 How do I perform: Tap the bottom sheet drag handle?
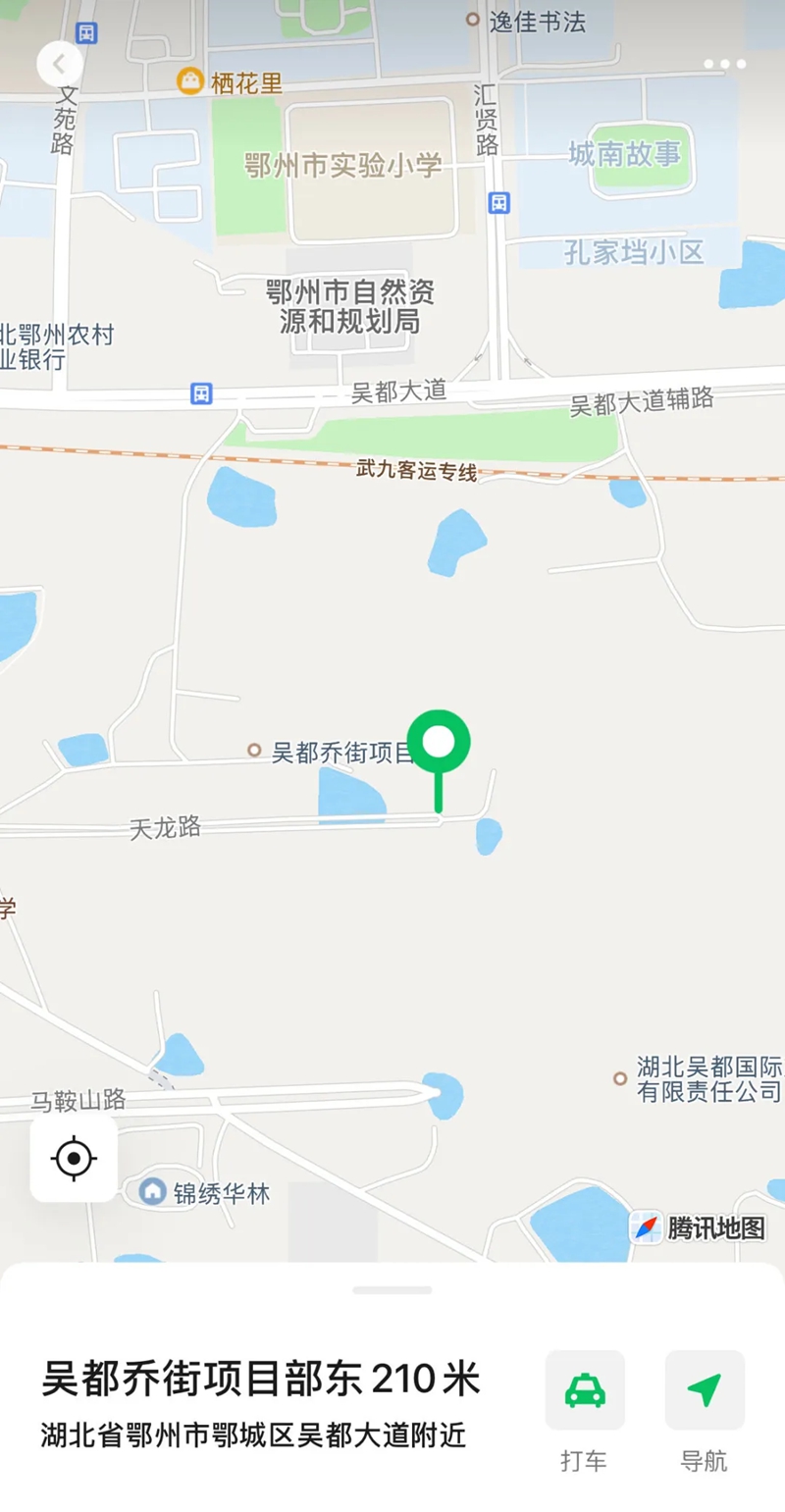pos(392,1289)
